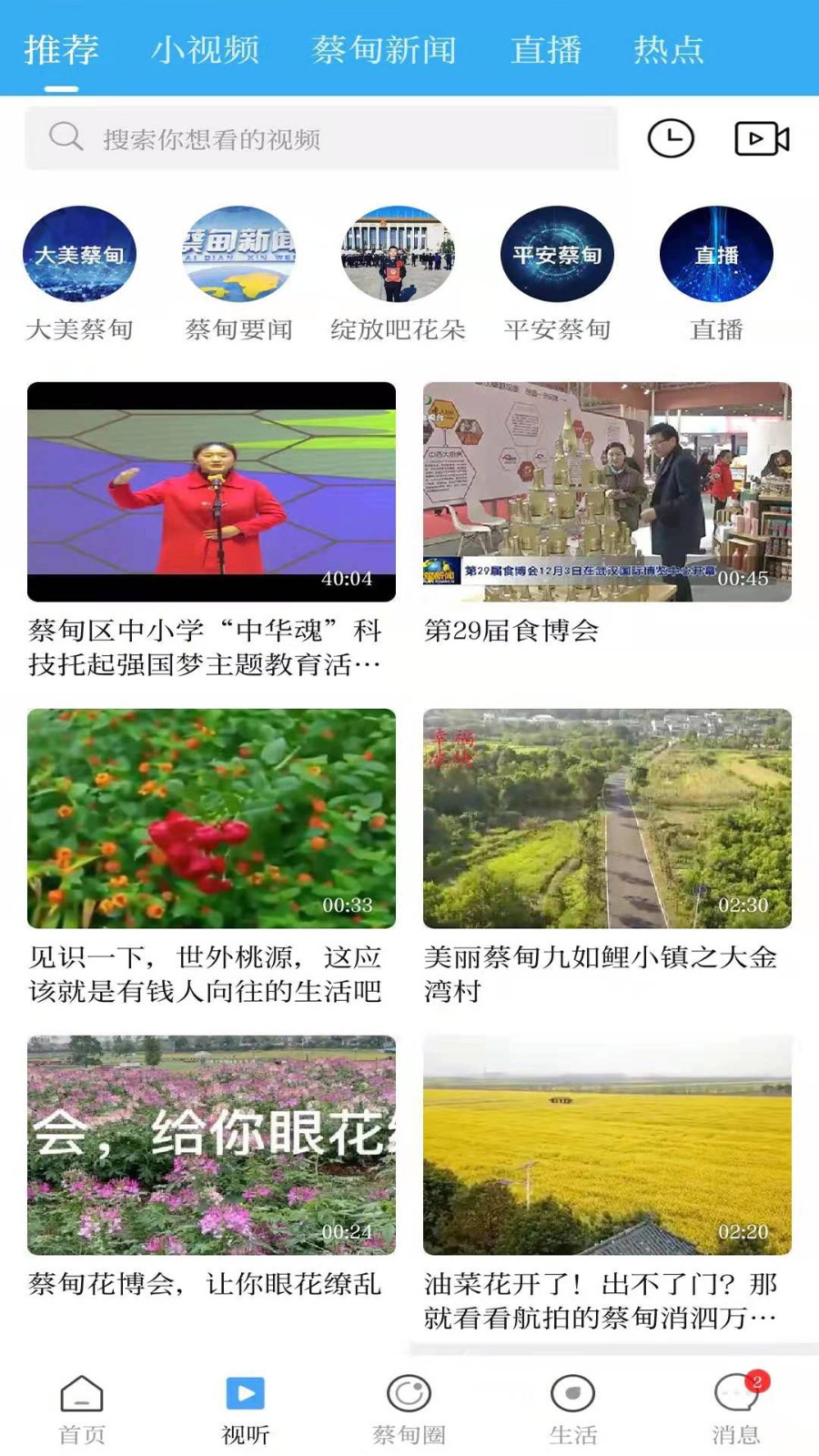Open the 蔡甸圈 tab
This screenshot has width=819, height=1456.
pyautogui.click(x=409, y=1409)
